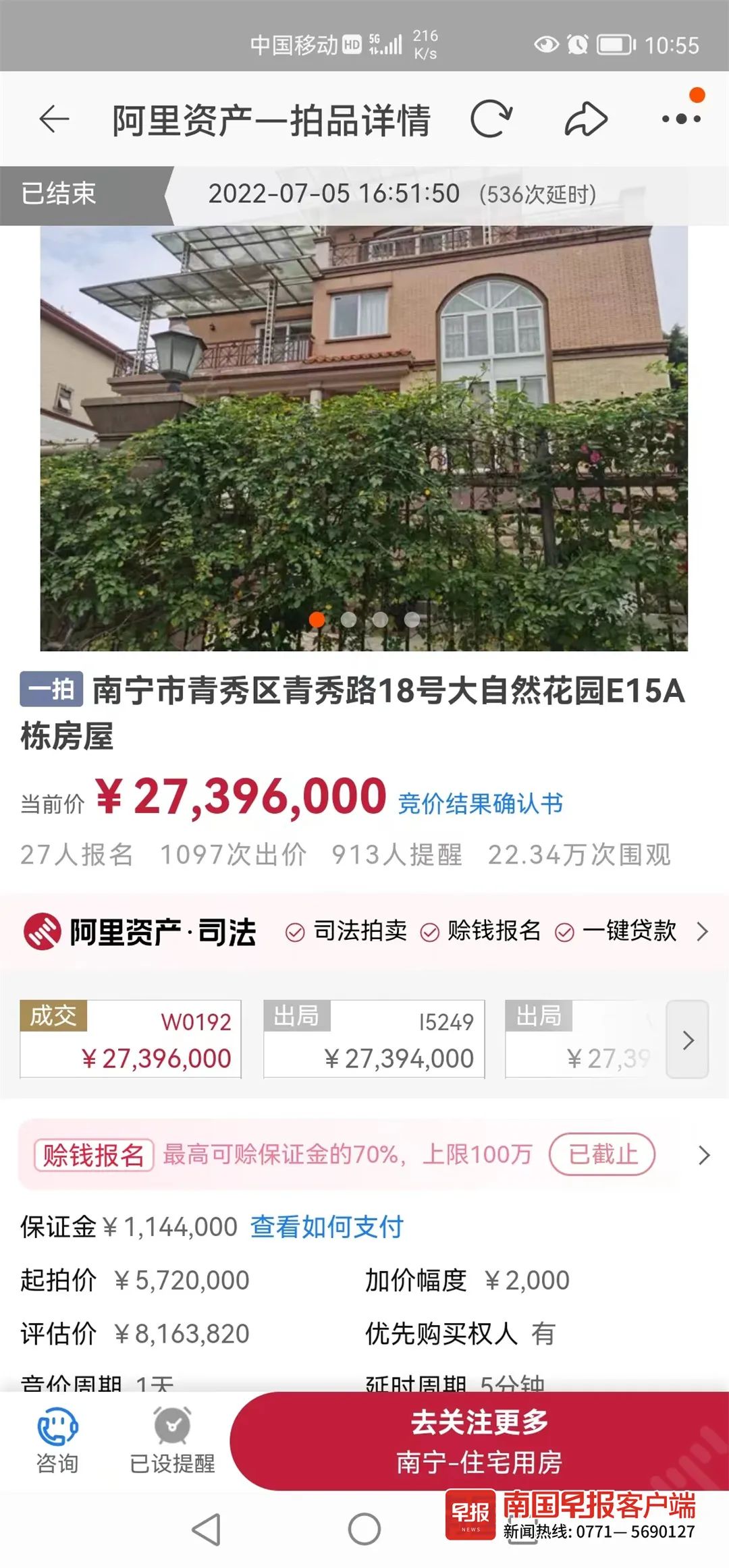The height and width of the screenshot is (1568, 729).
Task: Tap the system back navigation button
Action: (207, 1529)
